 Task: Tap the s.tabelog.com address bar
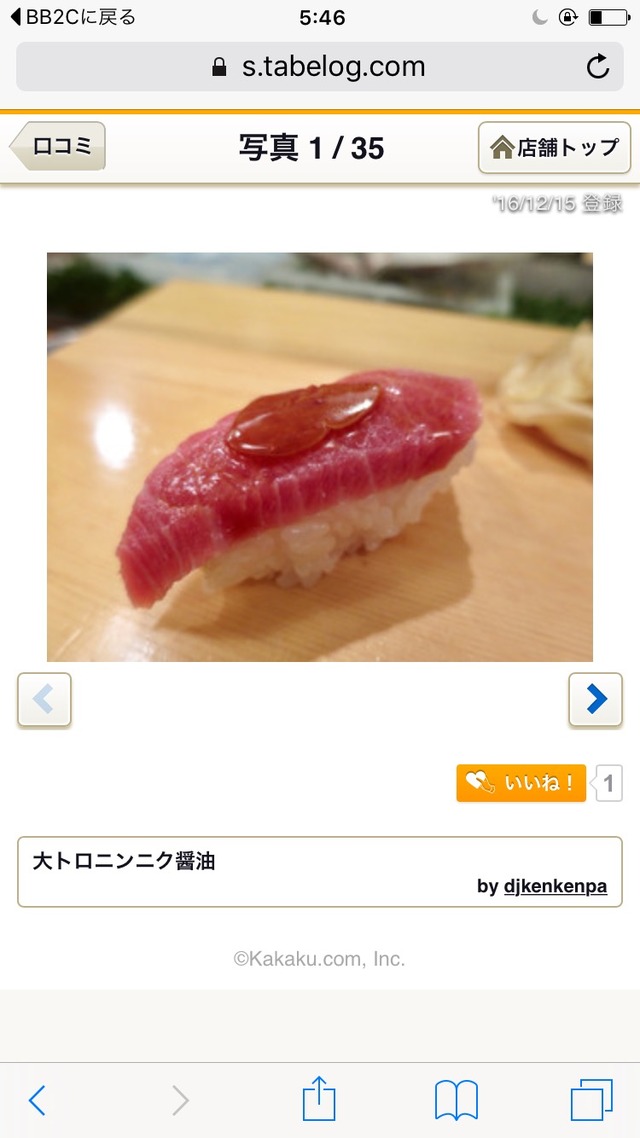click(319, 67)
